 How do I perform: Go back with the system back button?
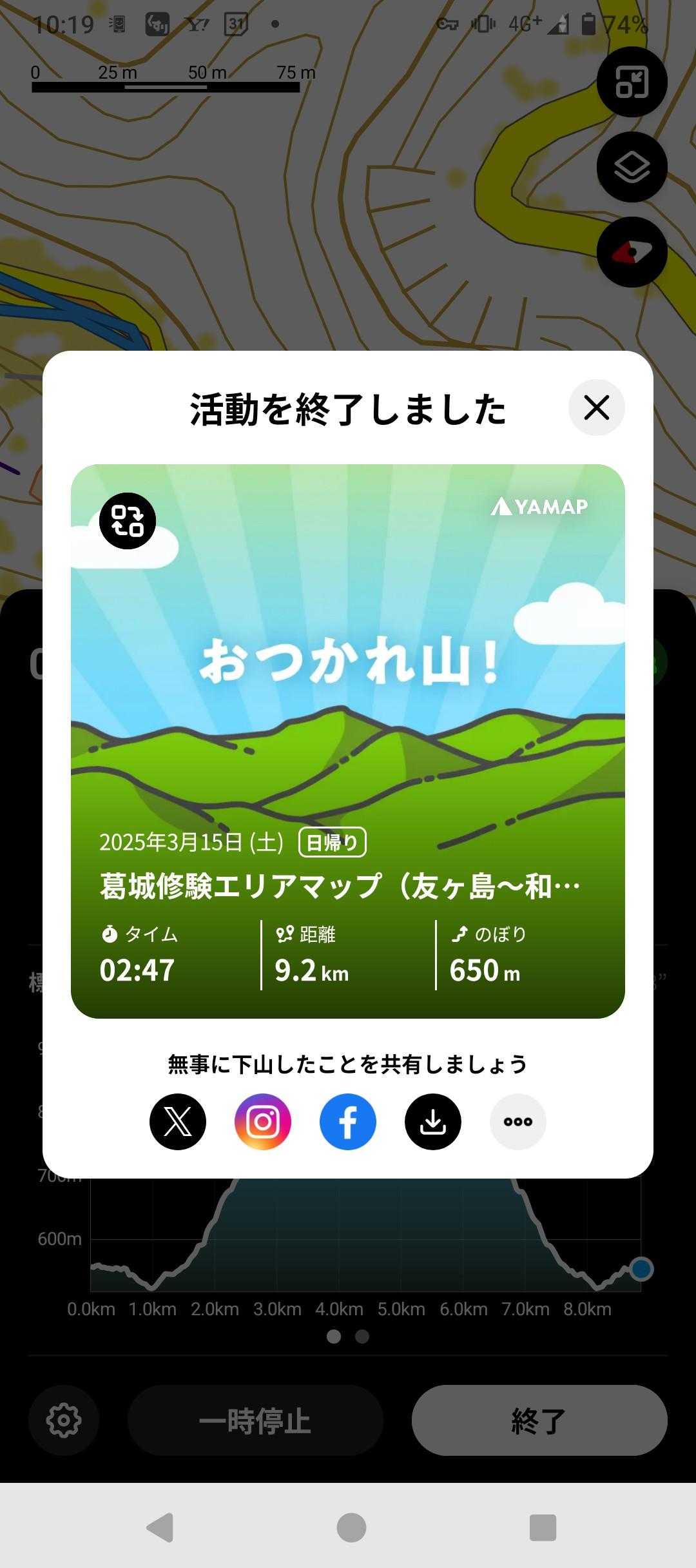[x=160, y=1527]
